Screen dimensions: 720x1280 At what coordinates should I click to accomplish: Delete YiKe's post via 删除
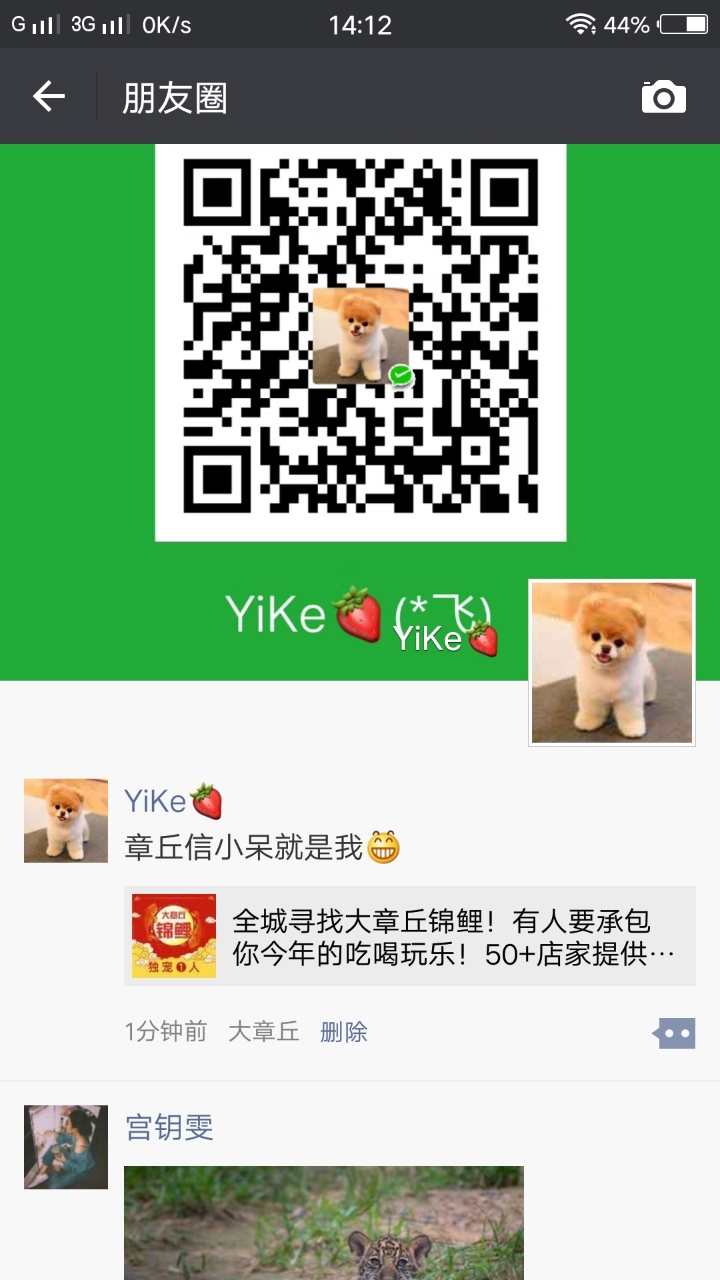[x=343, y=1032]
